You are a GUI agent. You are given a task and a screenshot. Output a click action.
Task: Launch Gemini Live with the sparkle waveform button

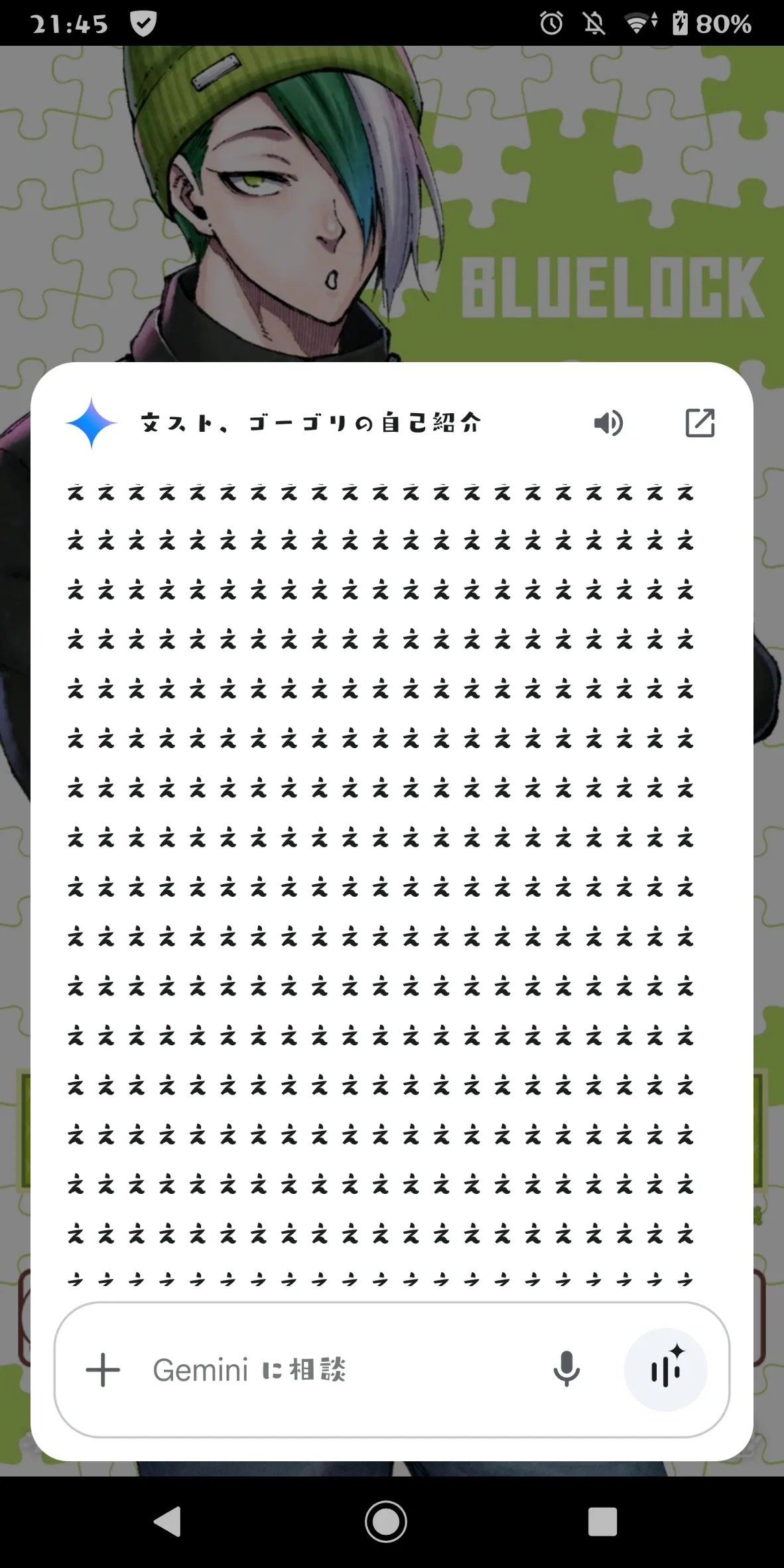pyautogui.click(x=665, y=1370)
